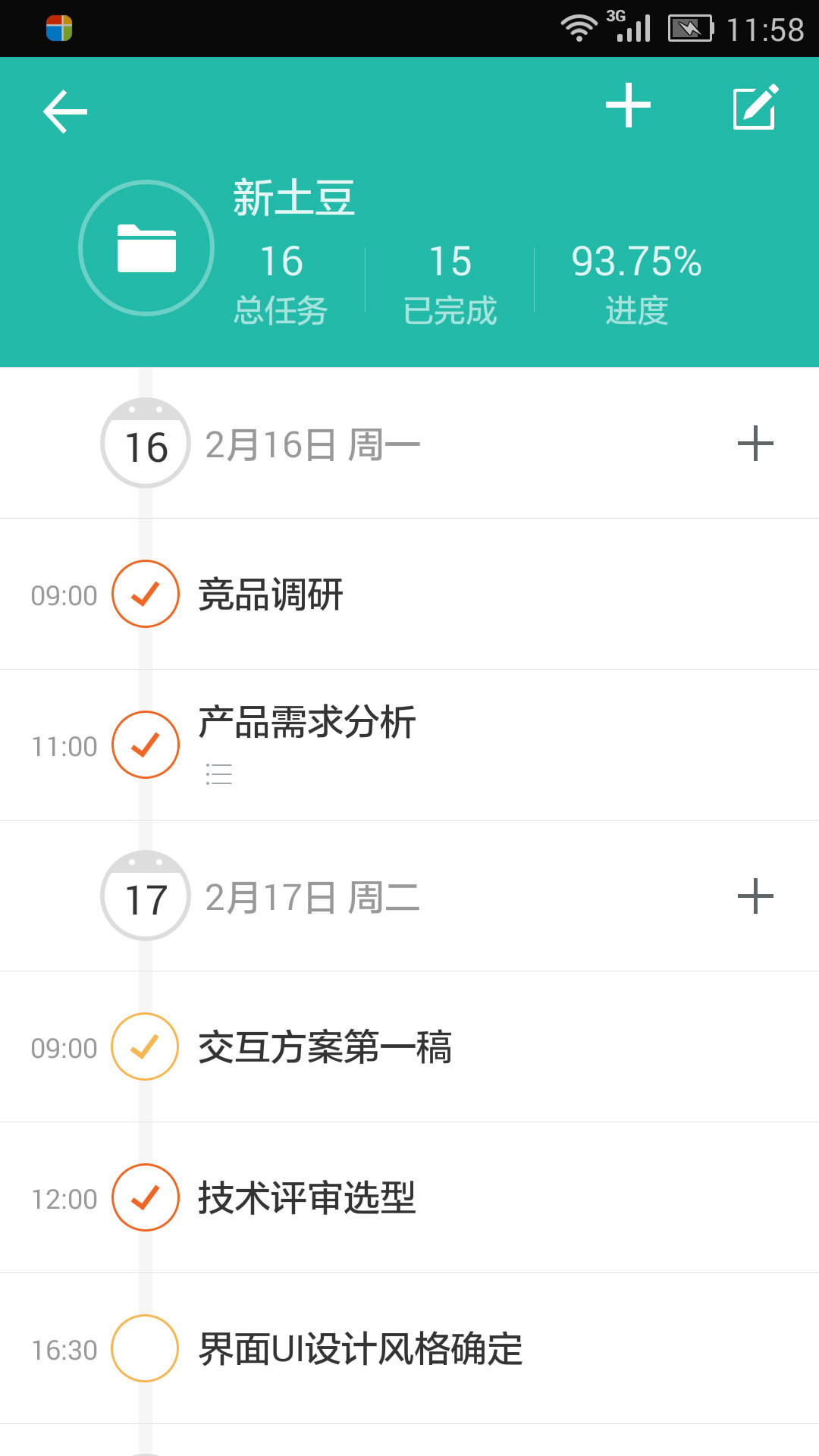Uncheck the completed 竞品调研 task
The width and height of the screenshot is (819, 1456).
click(x=146, y=595)
